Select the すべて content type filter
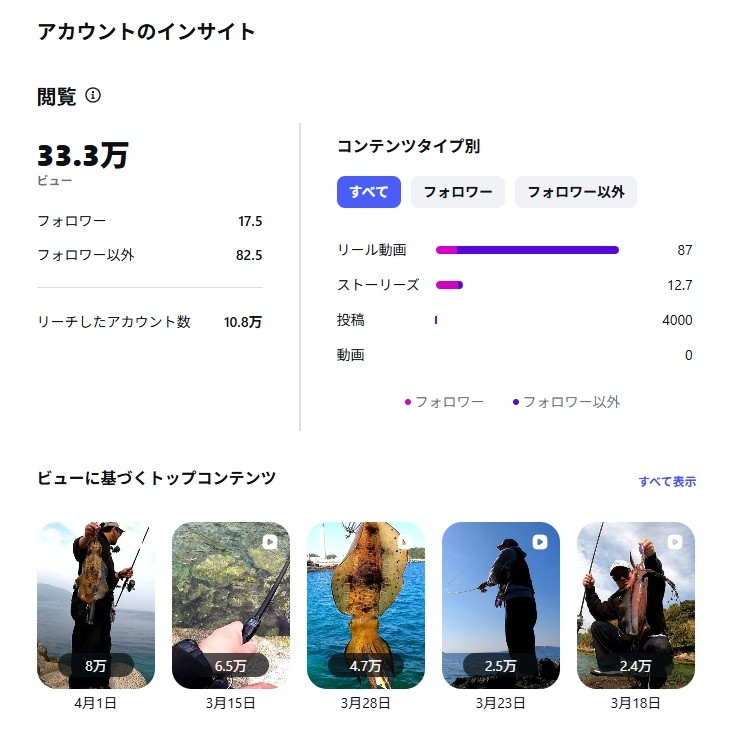The height and width of the screenshot is (747, 731). [x=369, y=192]
